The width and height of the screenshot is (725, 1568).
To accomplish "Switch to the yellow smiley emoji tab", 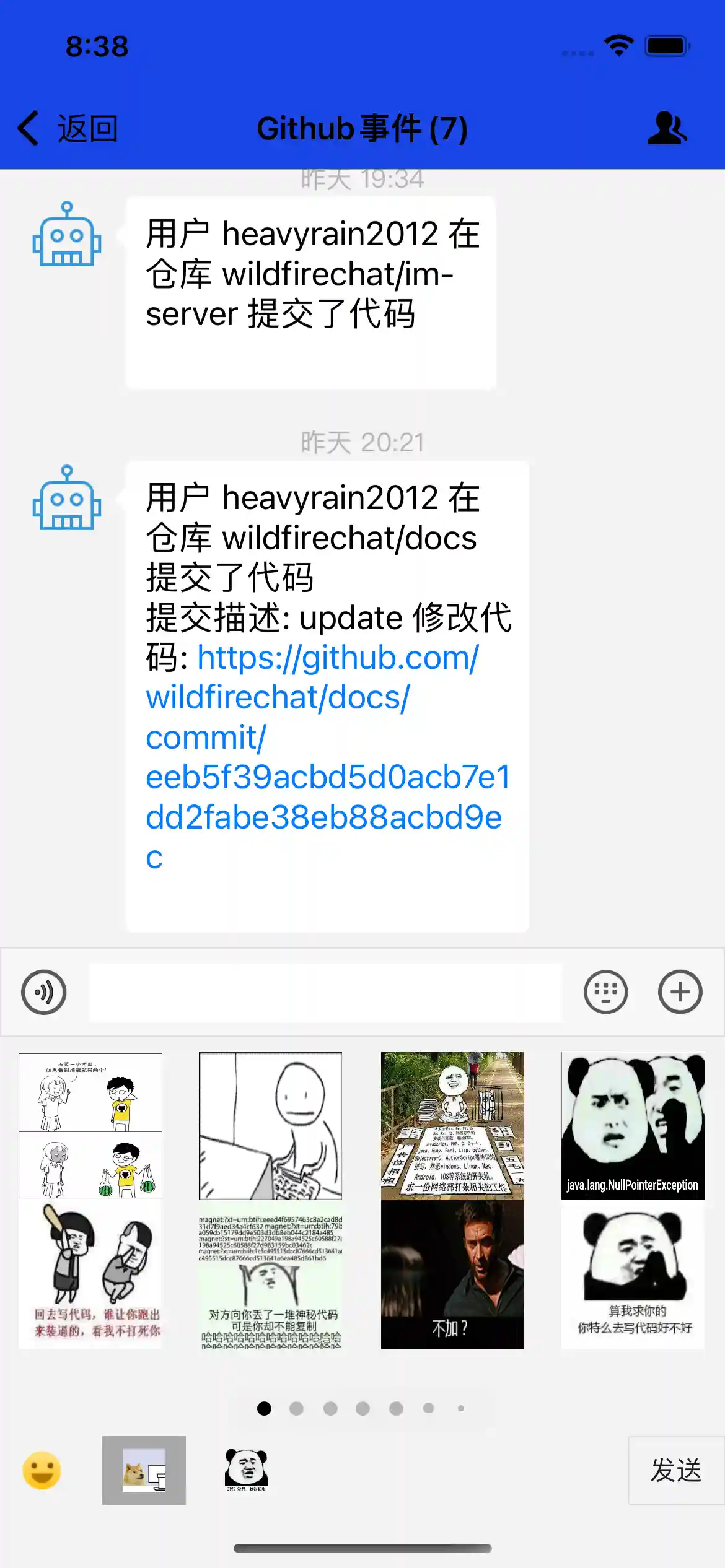I will [42, 1470].
